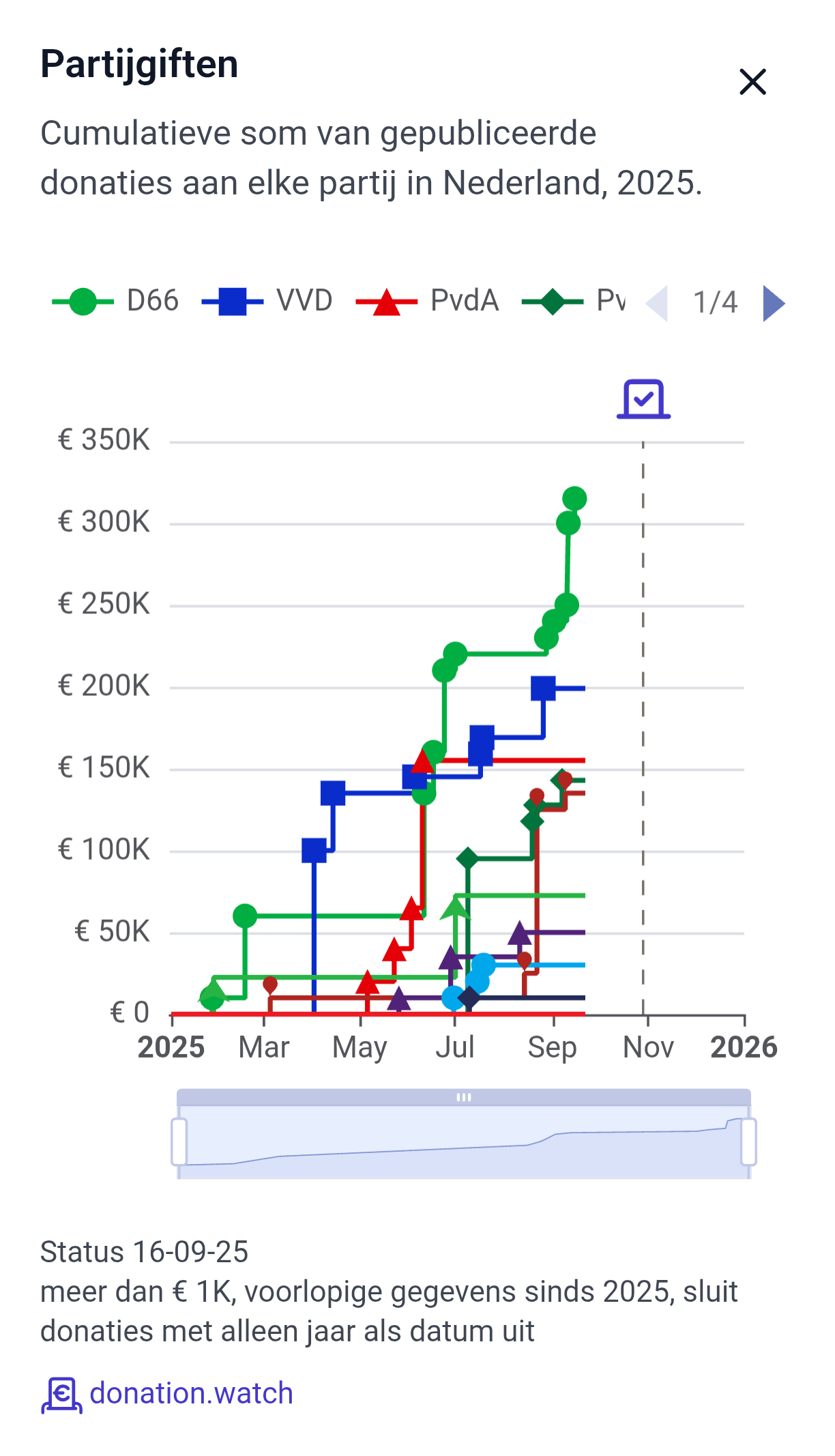Open the donation.watch link
The height and width of the screenshot is (1456, 835).
(190, 1393)
